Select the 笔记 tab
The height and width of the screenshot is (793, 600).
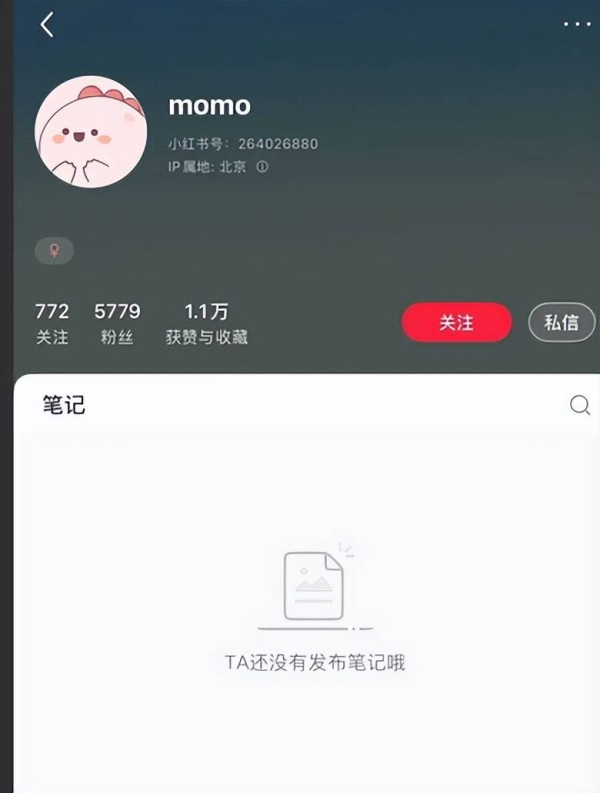(64, 405)
